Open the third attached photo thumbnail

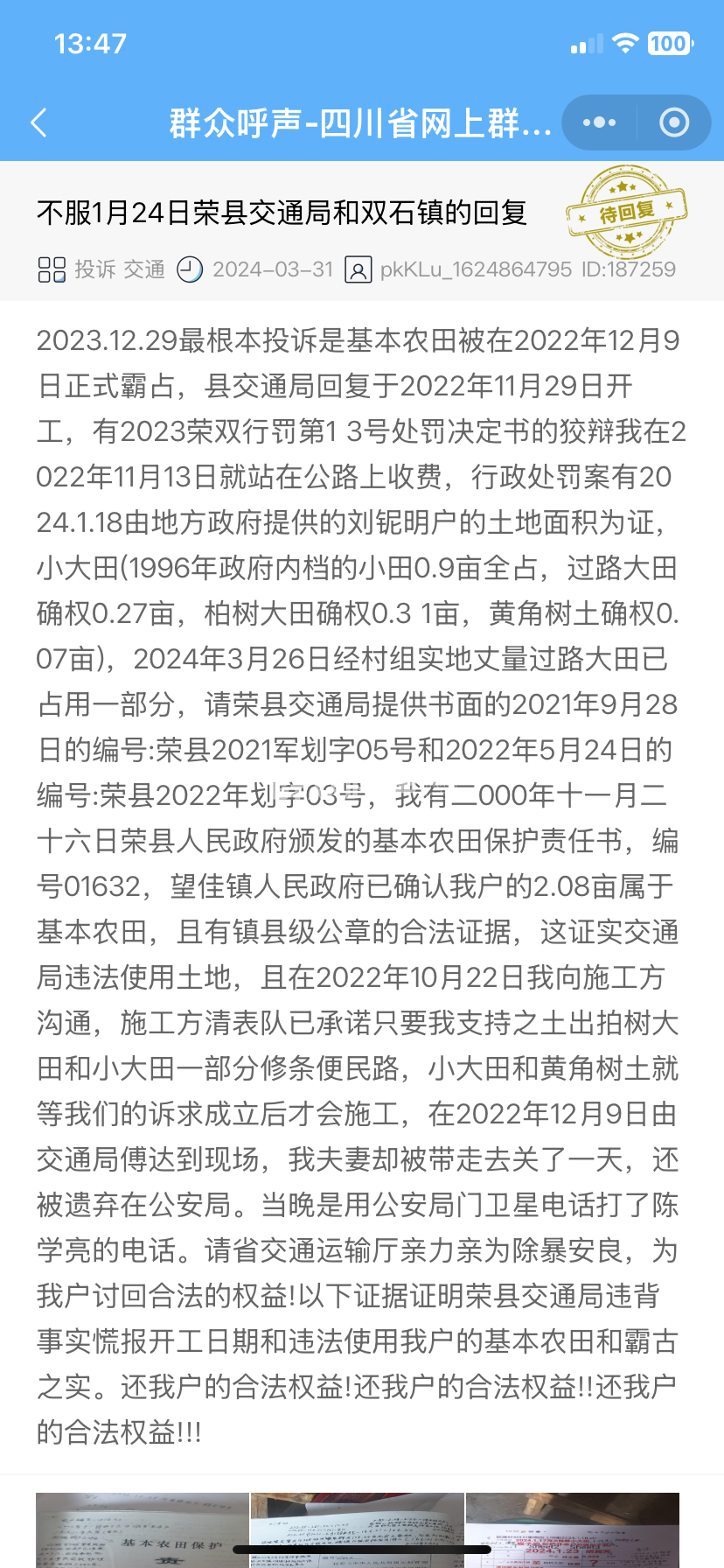[573, 1529]
